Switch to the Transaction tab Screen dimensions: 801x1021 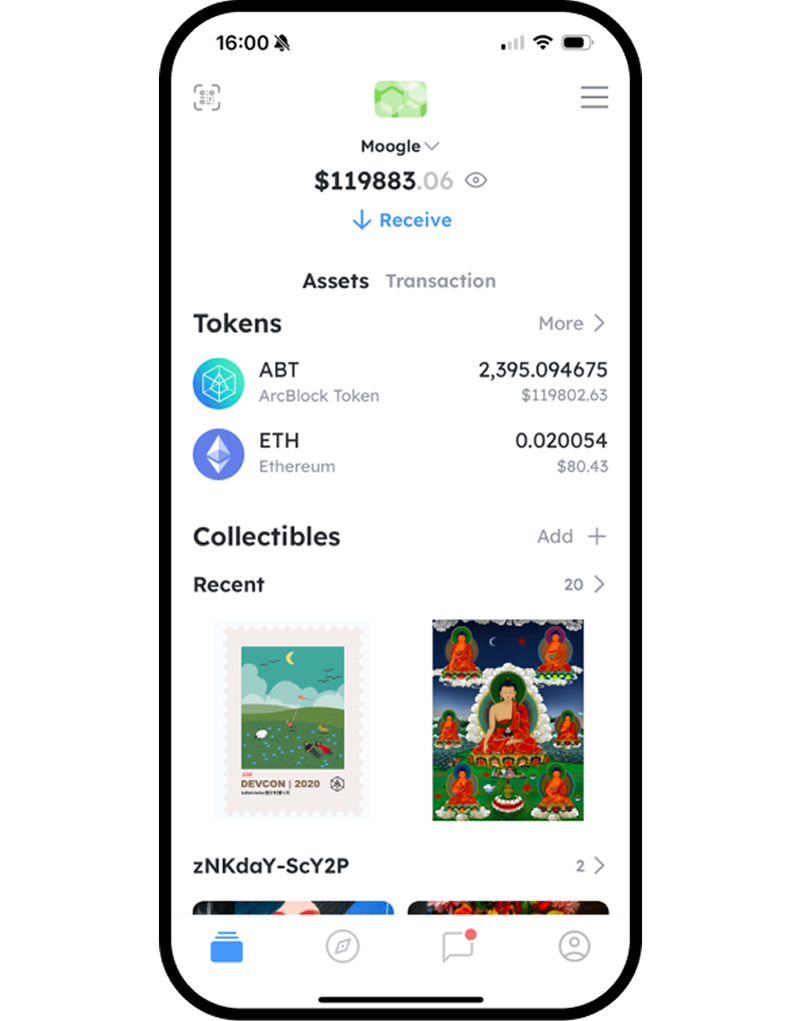pos(440,281)
